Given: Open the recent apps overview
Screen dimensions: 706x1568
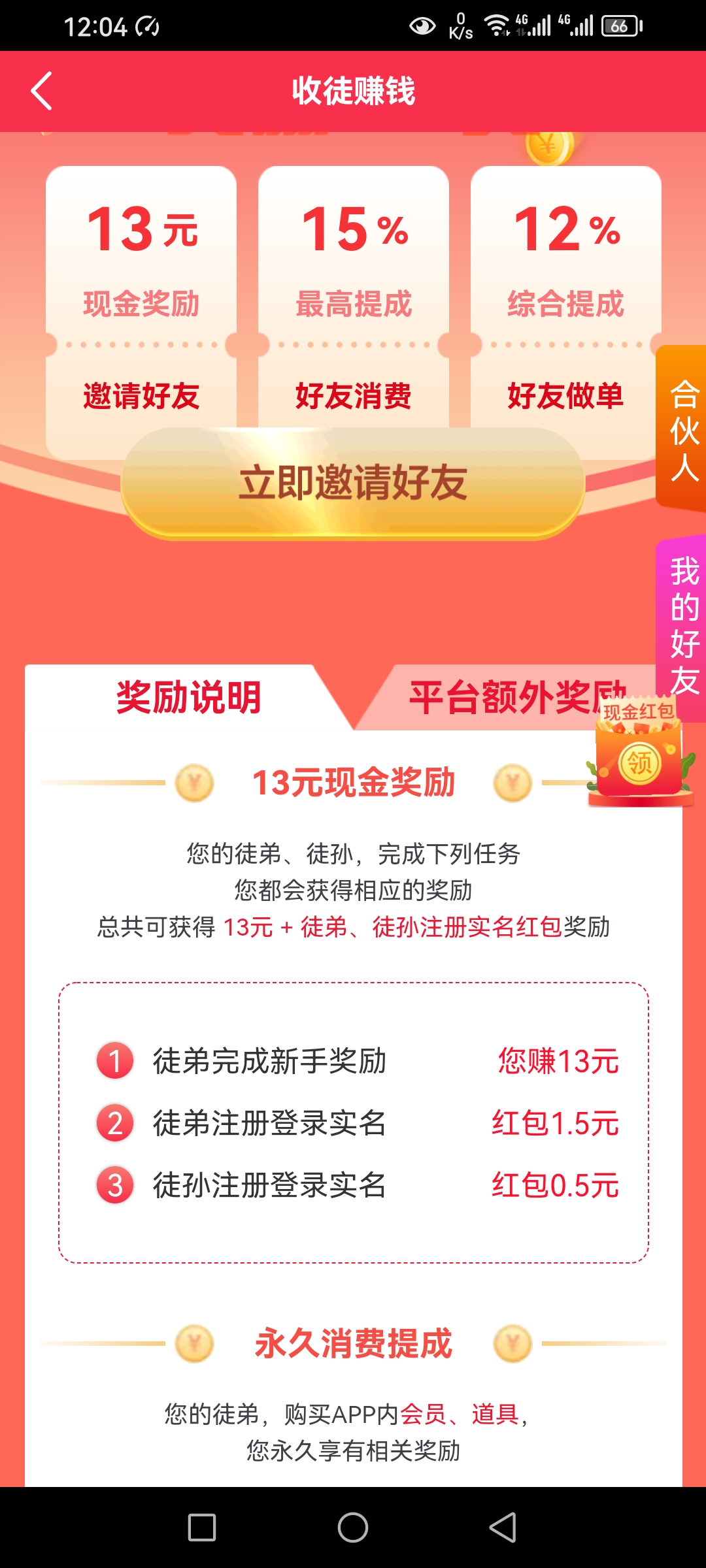Looking at the screenshot, I should tap(202, 1527).
